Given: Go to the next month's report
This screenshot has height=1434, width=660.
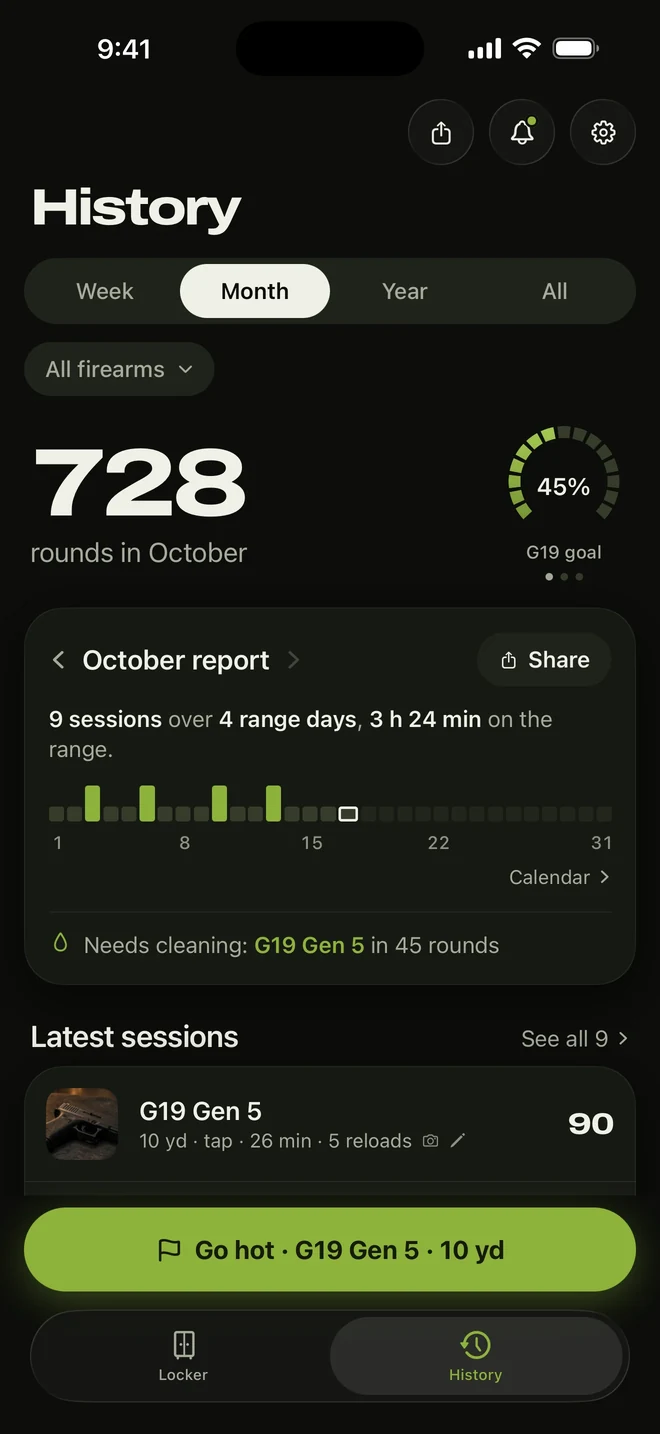Looking at the screenshot, I should (x=293, y=660).
